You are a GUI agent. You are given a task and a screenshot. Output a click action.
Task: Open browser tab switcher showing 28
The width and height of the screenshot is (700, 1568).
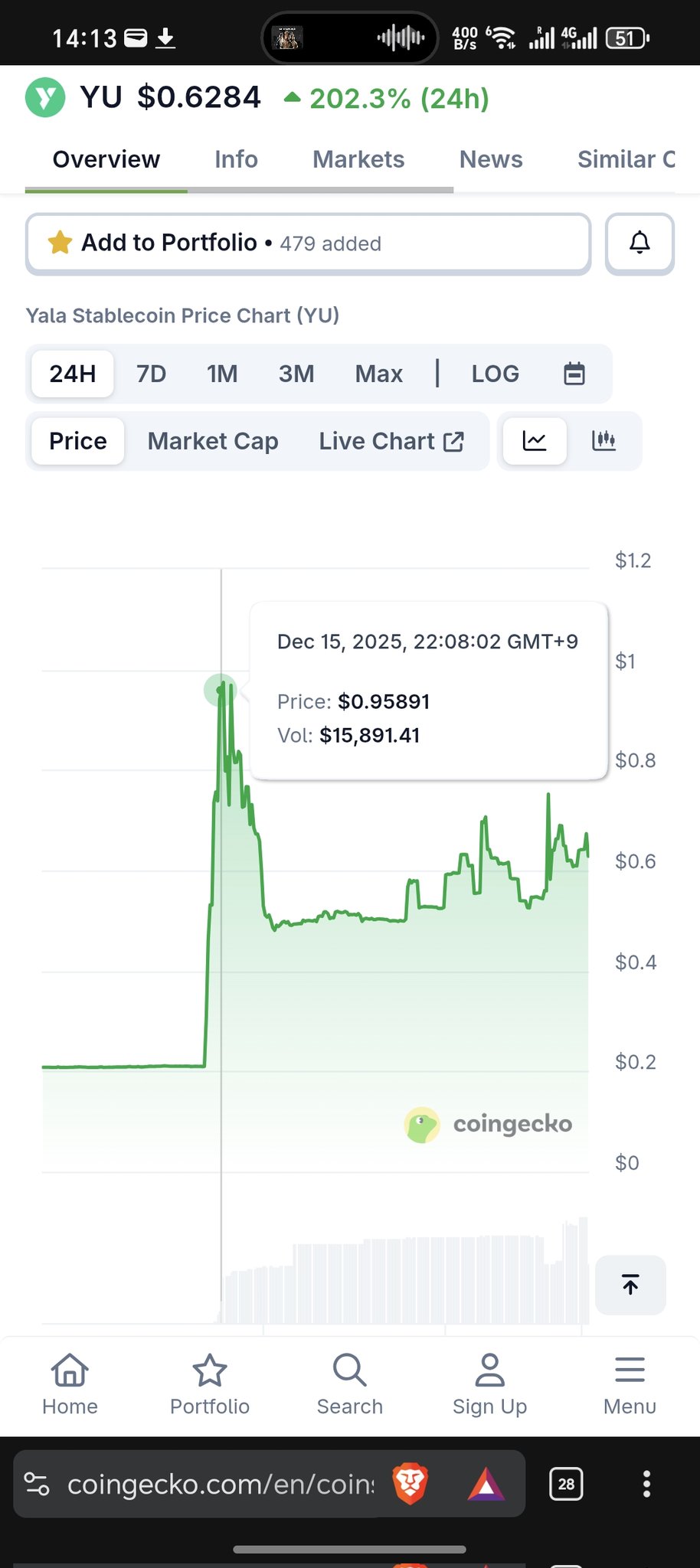[566, 1484]
